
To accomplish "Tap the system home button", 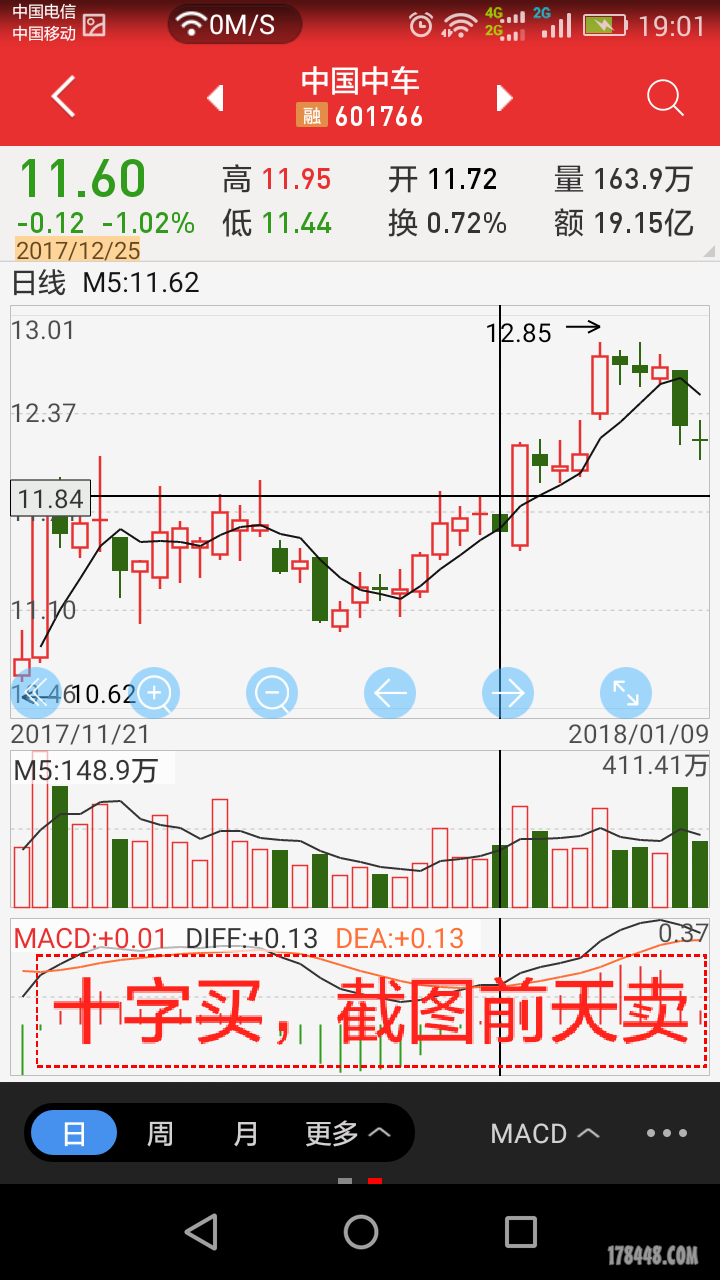I will tap(360, 1232).
